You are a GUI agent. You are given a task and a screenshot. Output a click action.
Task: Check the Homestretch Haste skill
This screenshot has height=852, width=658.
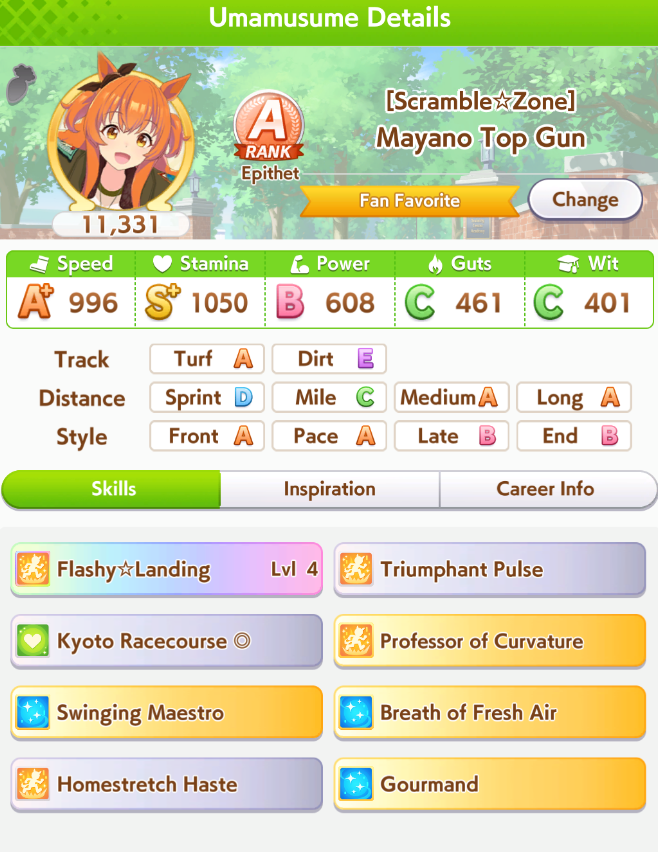point(167,784)
